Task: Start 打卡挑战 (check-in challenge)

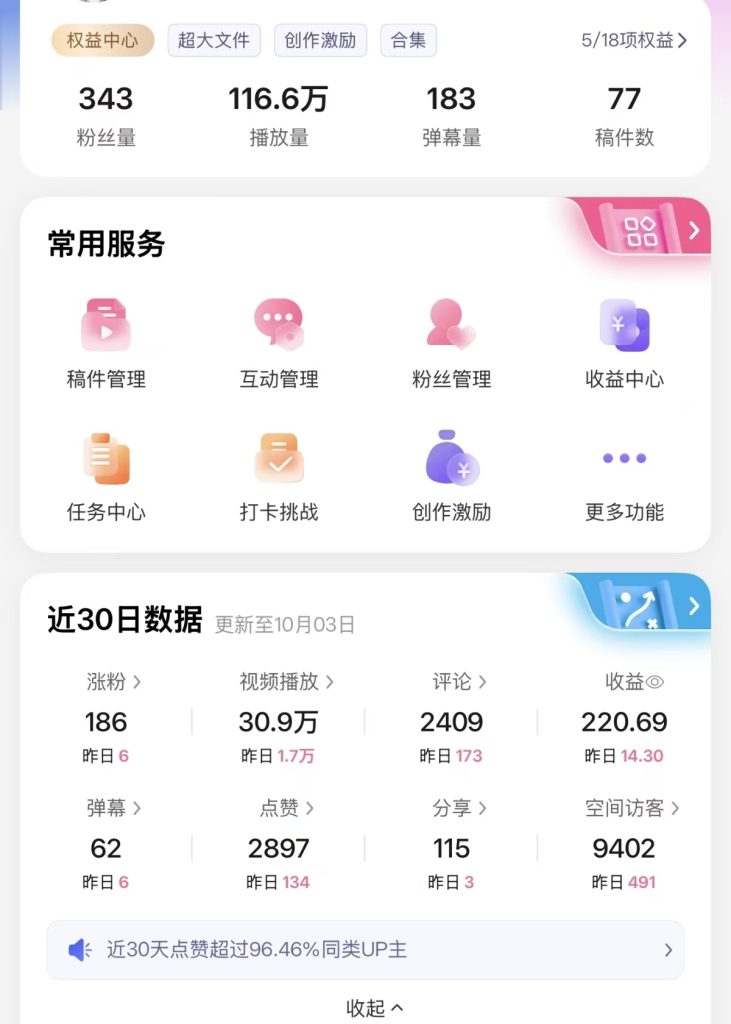Action: (x=278, y=473)
